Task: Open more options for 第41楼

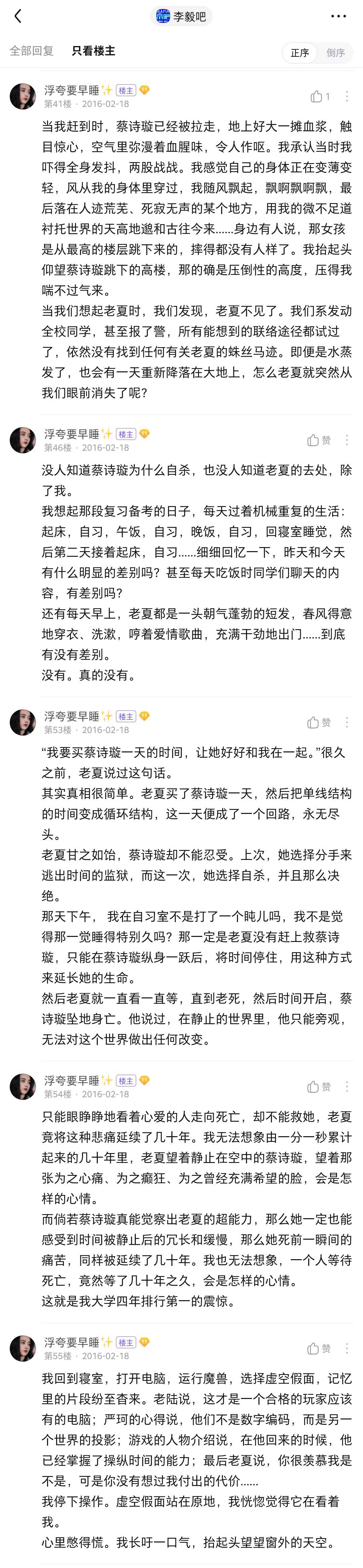Action: (347, 96)
